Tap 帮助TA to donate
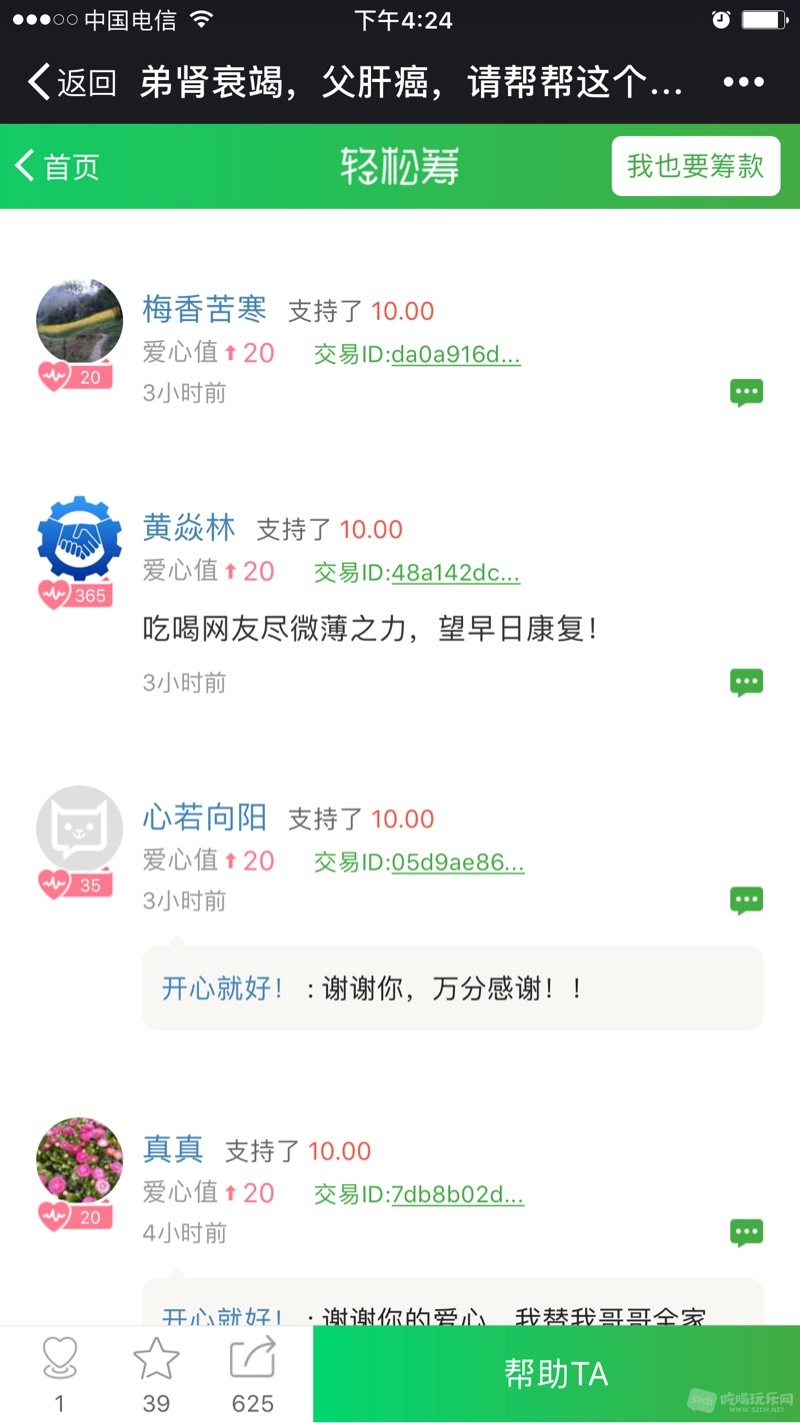Screen dimensions: 800x1423 556,1374
